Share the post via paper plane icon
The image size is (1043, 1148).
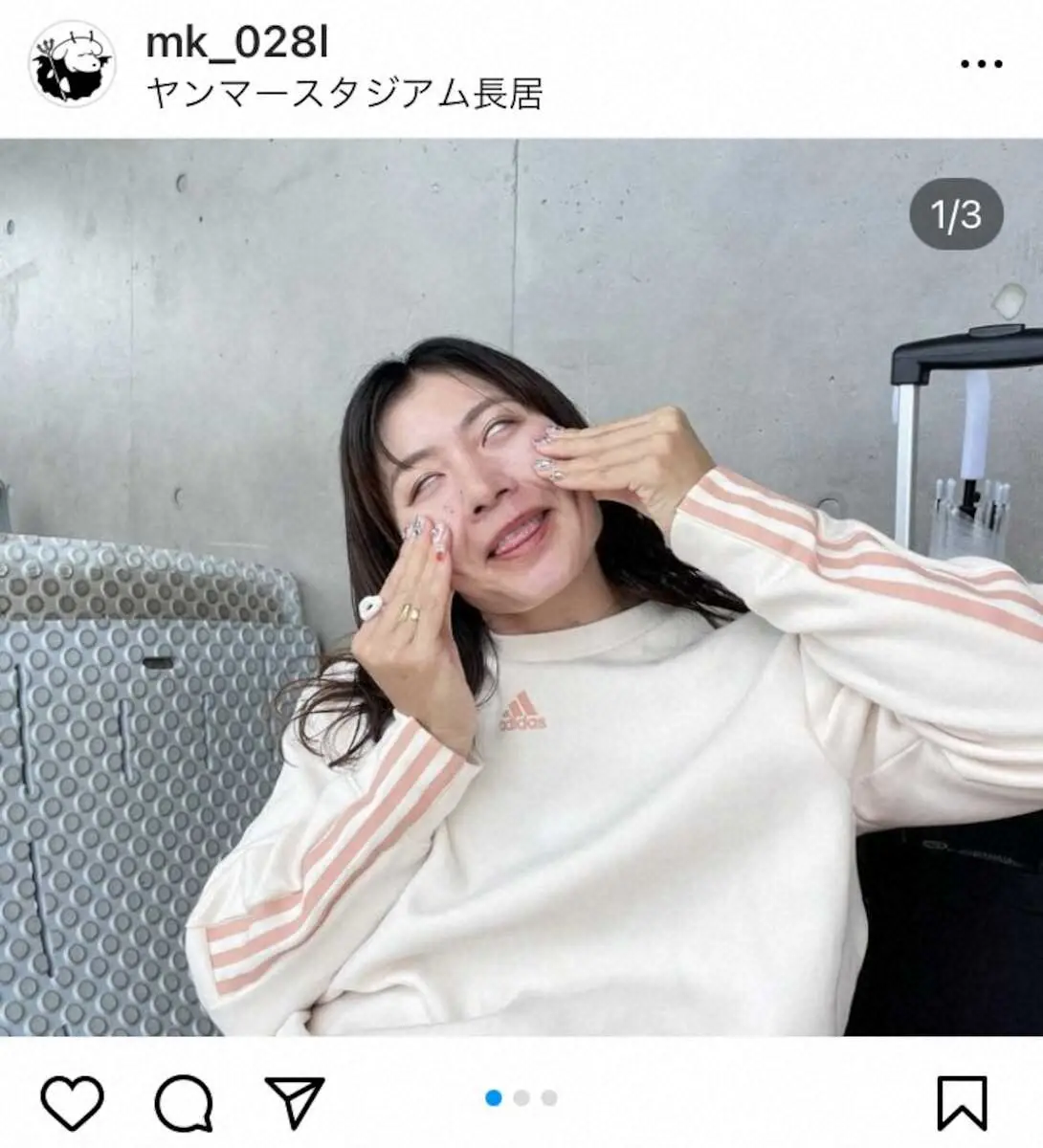295,1102
